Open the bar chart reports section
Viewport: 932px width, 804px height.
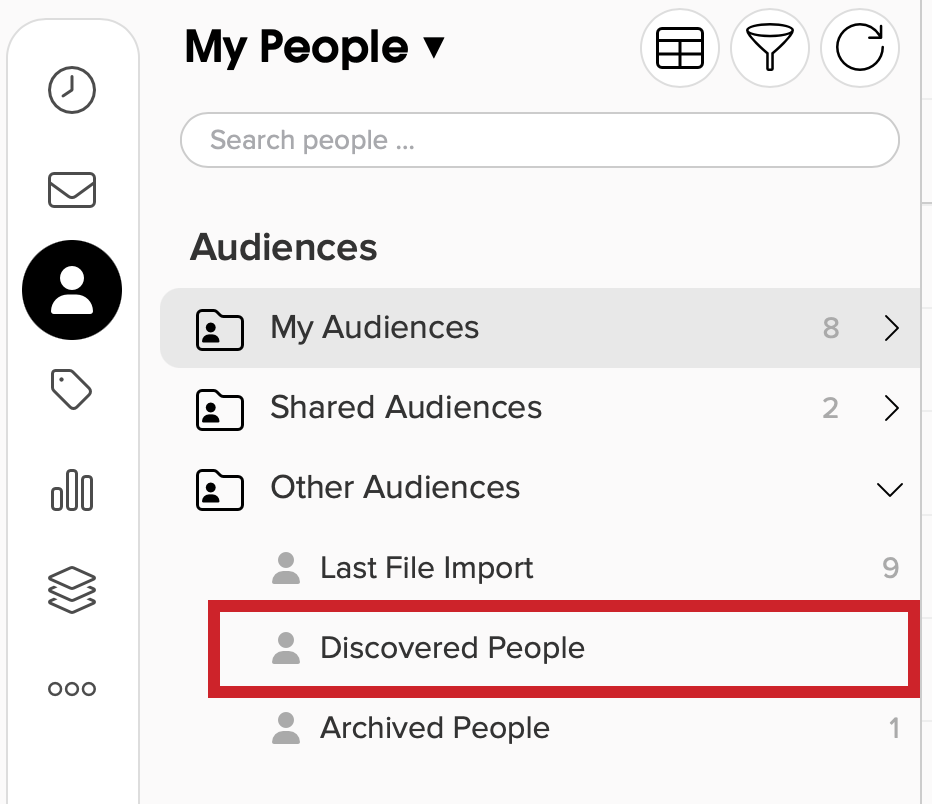[x=72, y=490]
